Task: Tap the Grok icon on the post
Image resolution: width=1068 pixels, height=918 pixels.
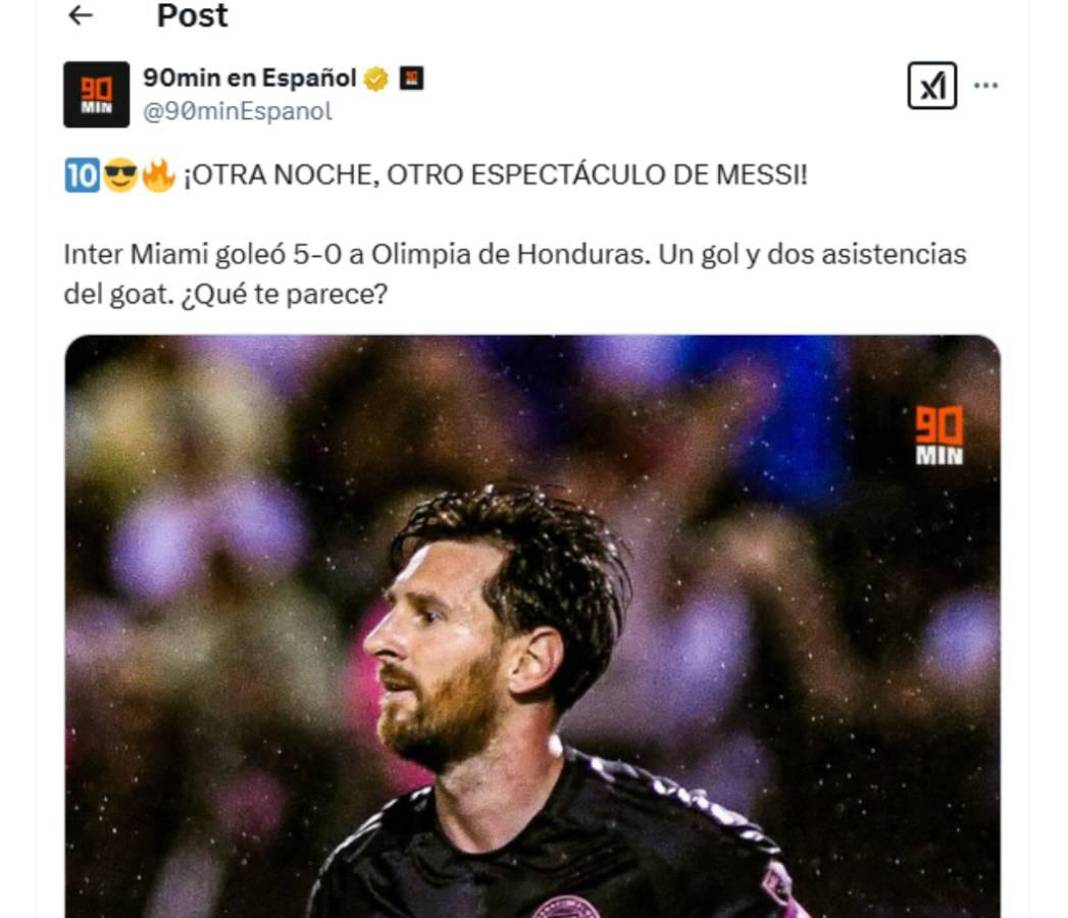Action: (931, 86)
